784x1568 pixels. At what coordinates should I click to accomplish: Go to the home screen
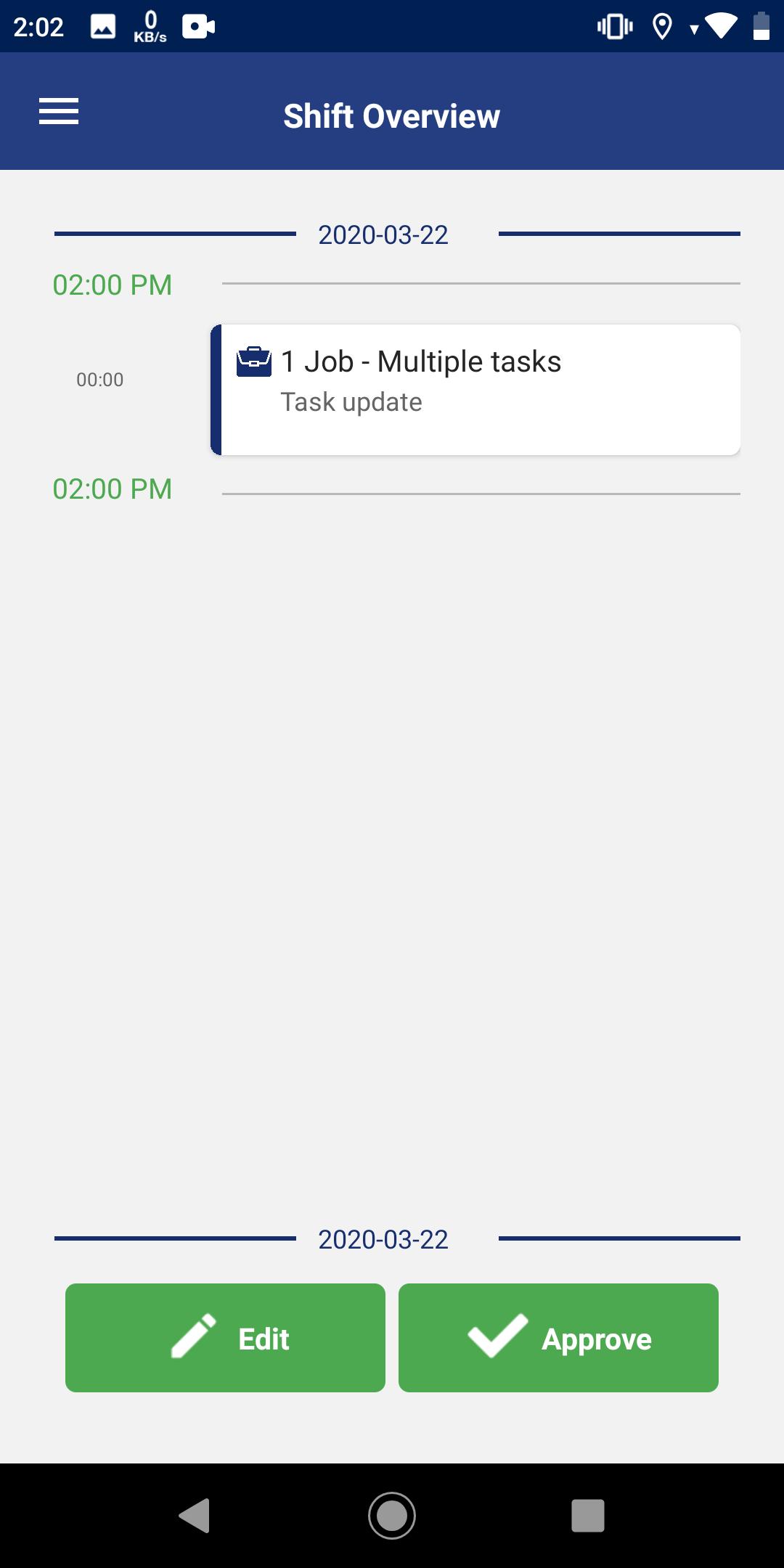click(x=392, y=1515)
